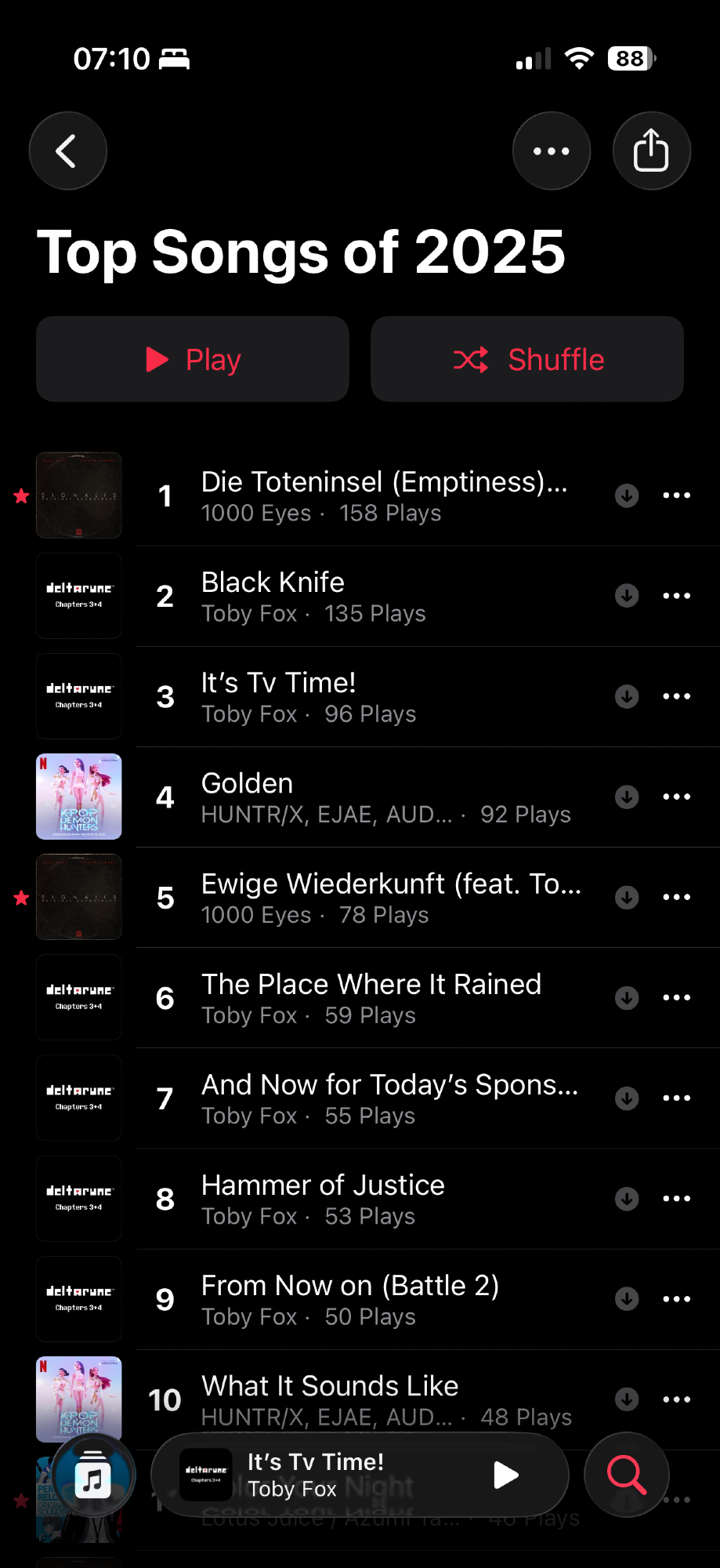This screenshot has height=1568, width=720.
Task: More options for Die Toteninsel (Emptiness)
Action: 677,495
